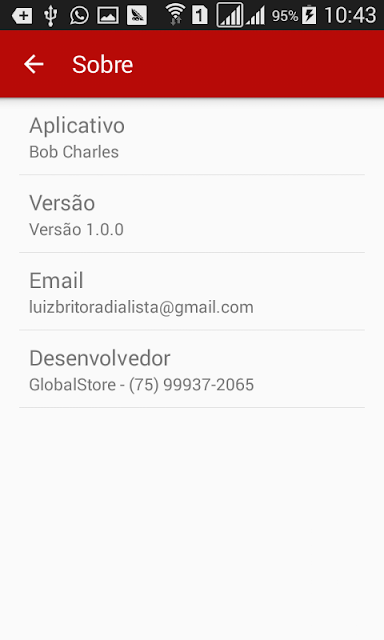
Task: Tap the Email luizbritoradialista@gmail.com row
Action: click(192, 291)
